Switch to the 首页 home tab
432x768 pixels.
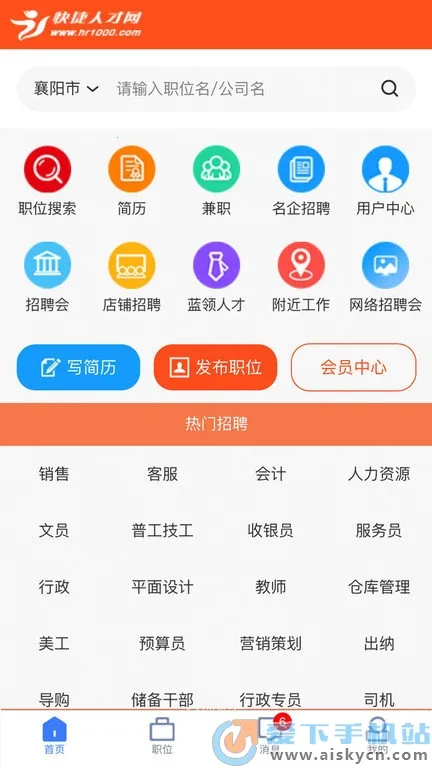54,736
